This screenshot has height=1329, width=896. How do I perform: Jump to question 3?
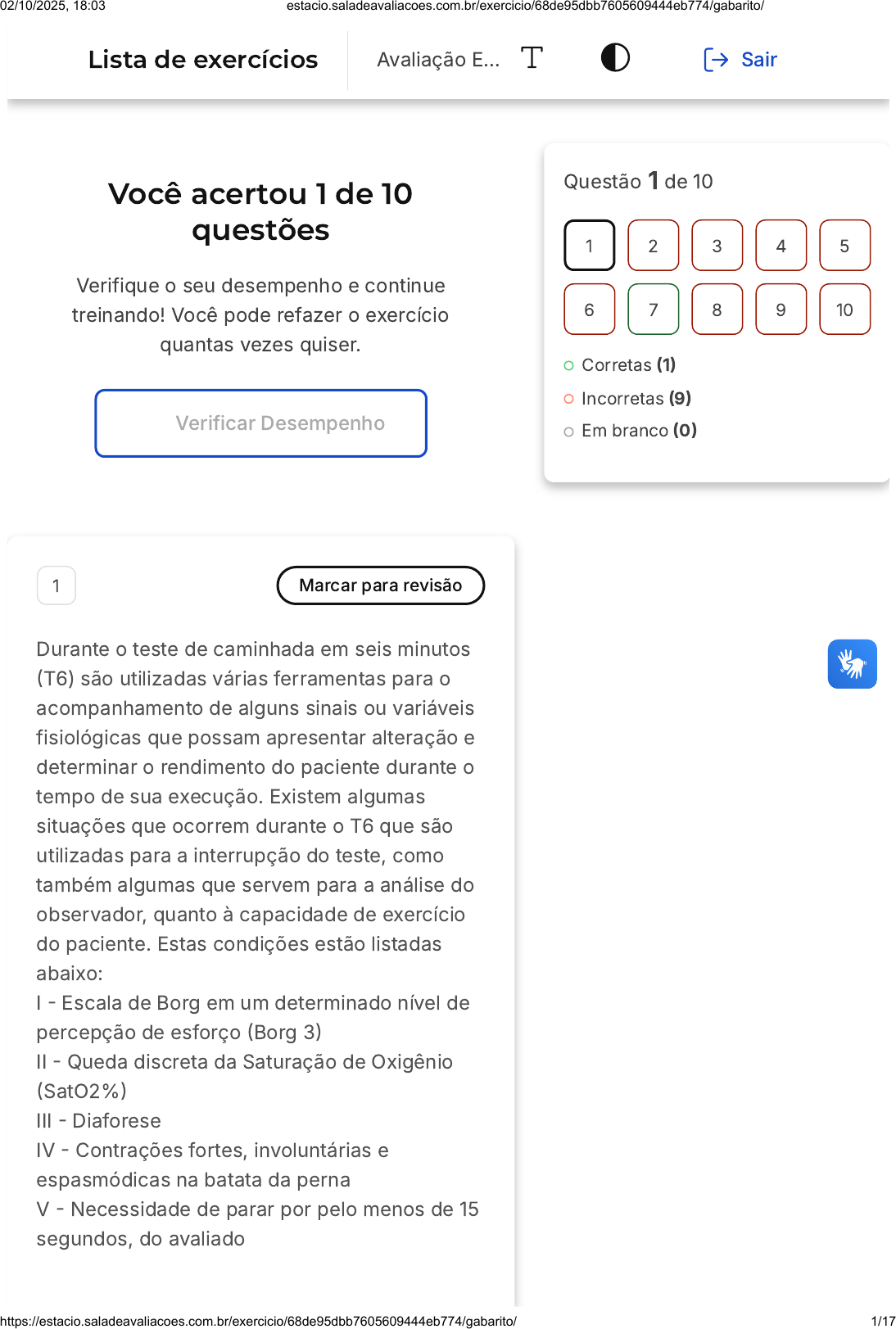[717, 246]
